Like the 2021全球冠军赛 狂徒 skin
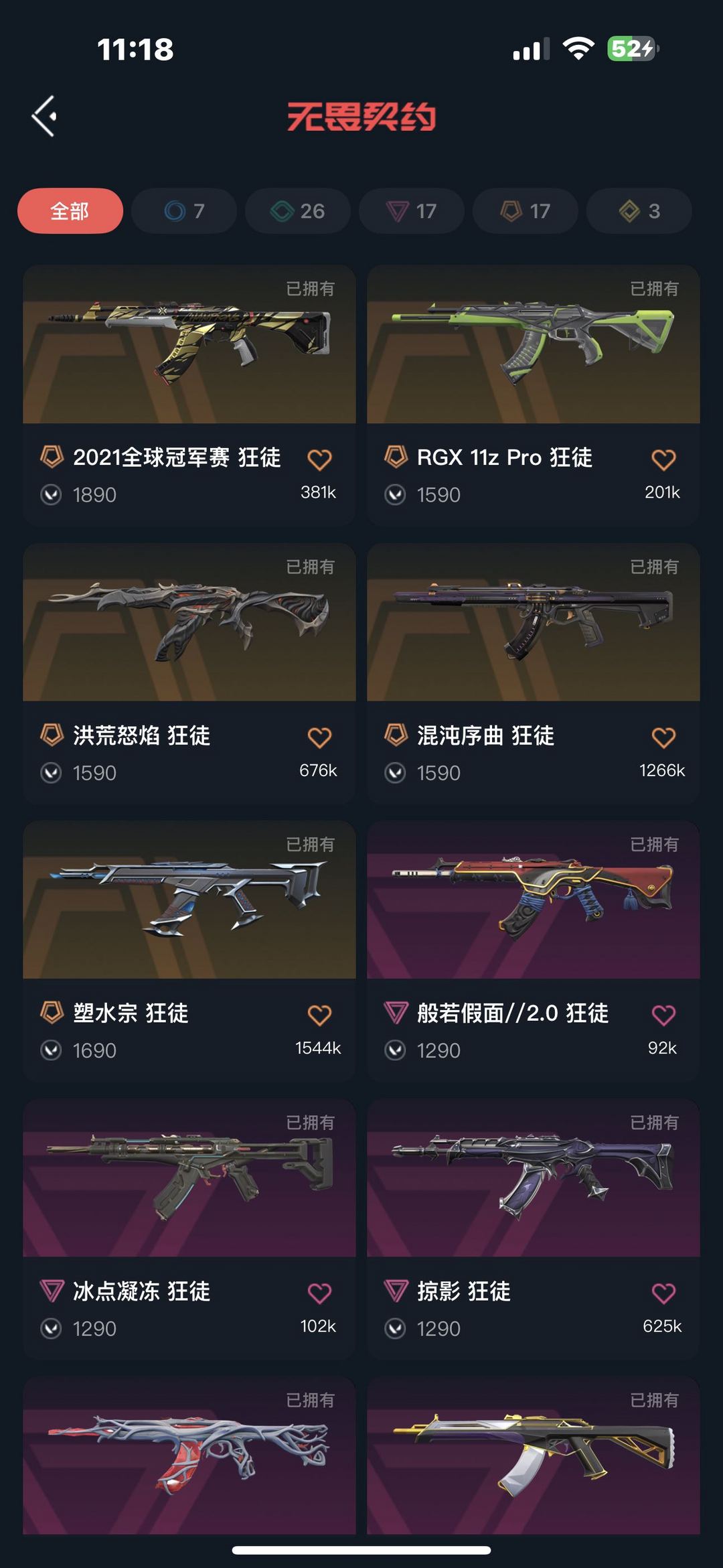 coord(319,459)
